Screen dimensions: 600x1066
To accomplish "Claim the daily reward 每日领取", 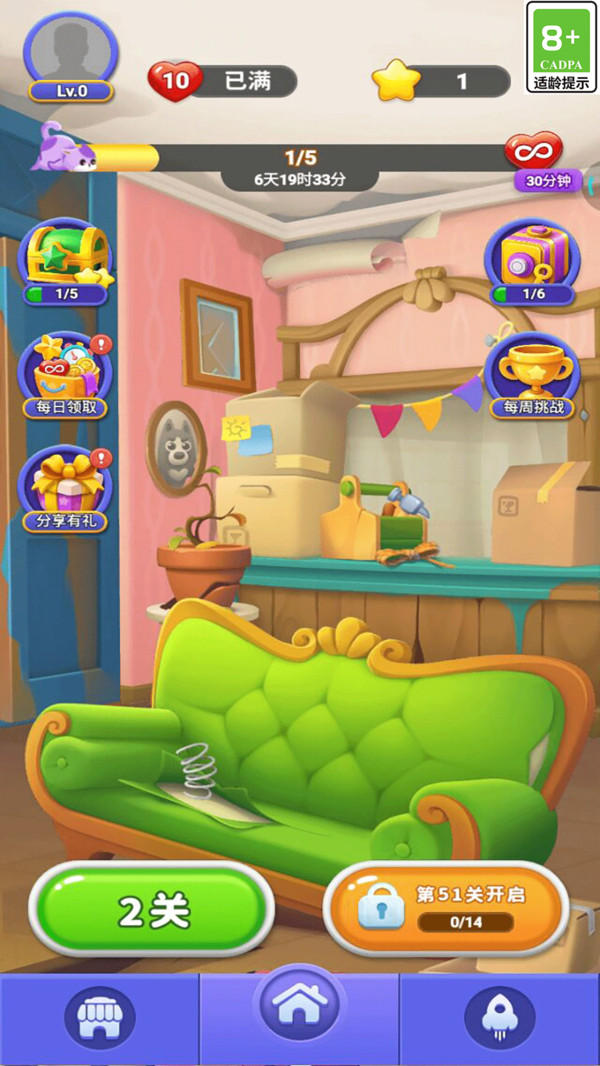I will tap(66, 375).
